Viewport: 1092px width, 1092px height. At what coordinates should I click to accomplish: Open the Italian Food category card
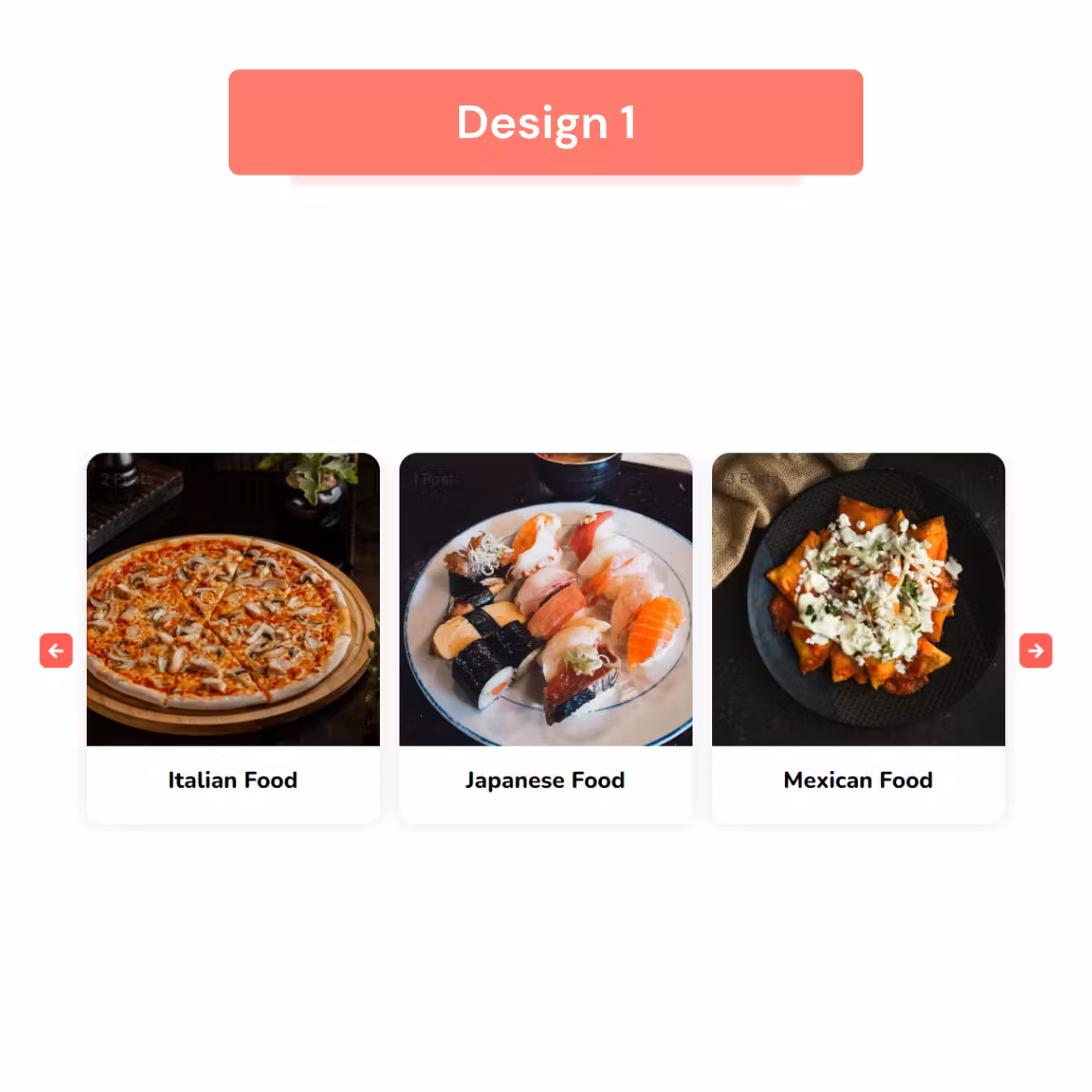(x=232, y=779)
